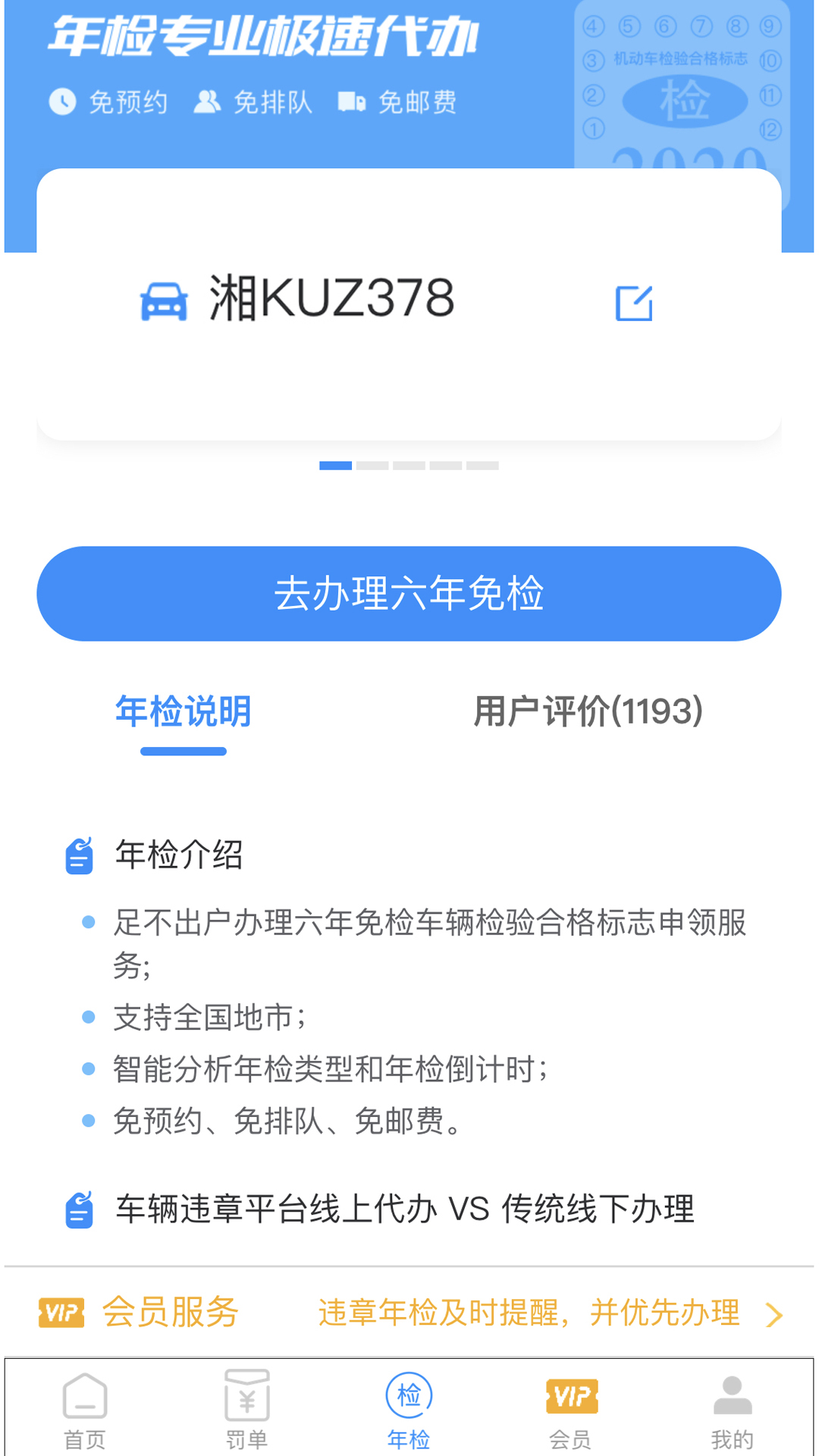Image resolution: width=819 pixels, height=1456 pixels.
Task: Tap 去办理六年免检 button
Action: pos(409,593)
